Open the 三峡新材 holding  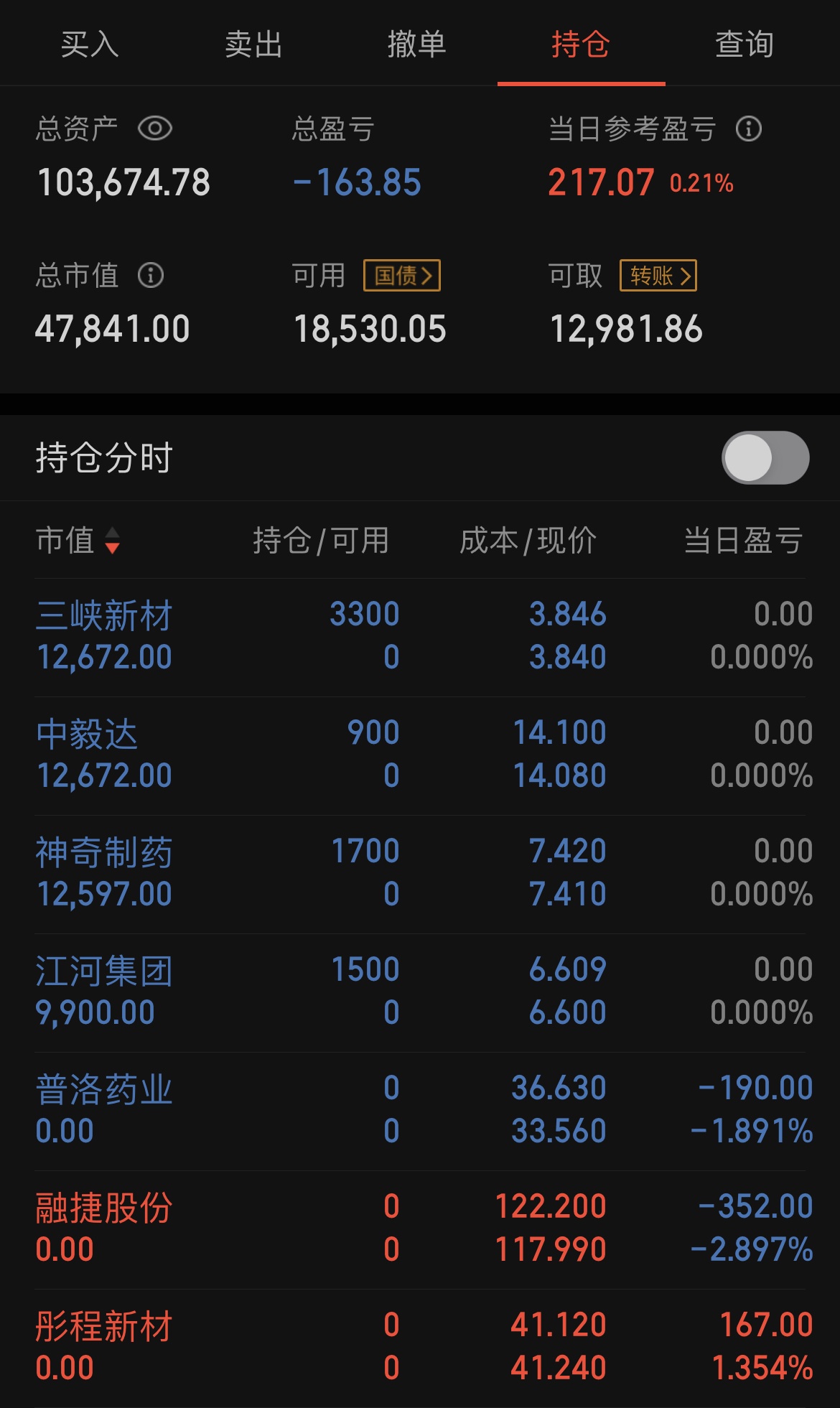(420, 637)
